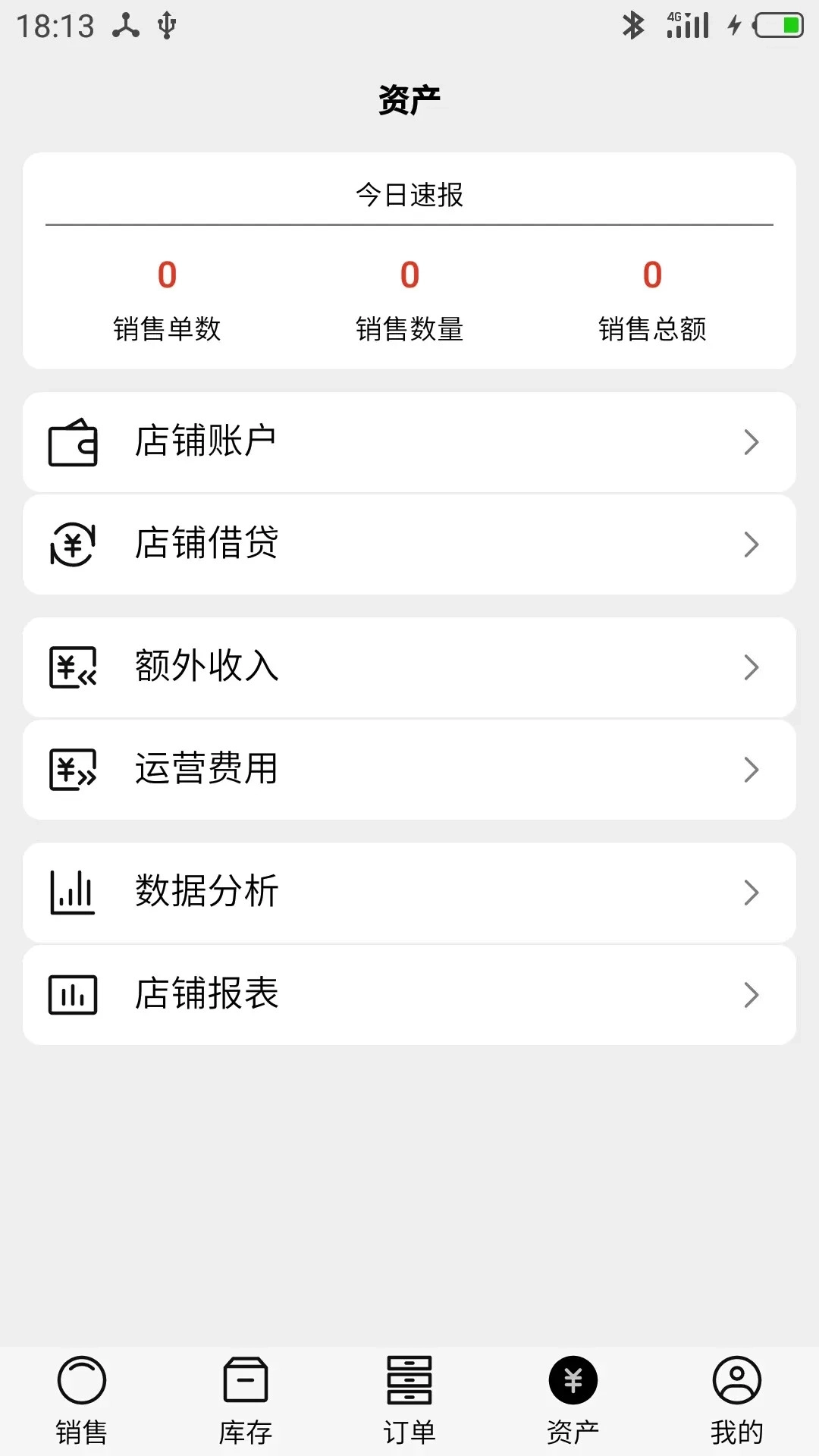Expand 店铺借贷 using the arrow
The image size is (819, 1456).
[x=752, y=544]
